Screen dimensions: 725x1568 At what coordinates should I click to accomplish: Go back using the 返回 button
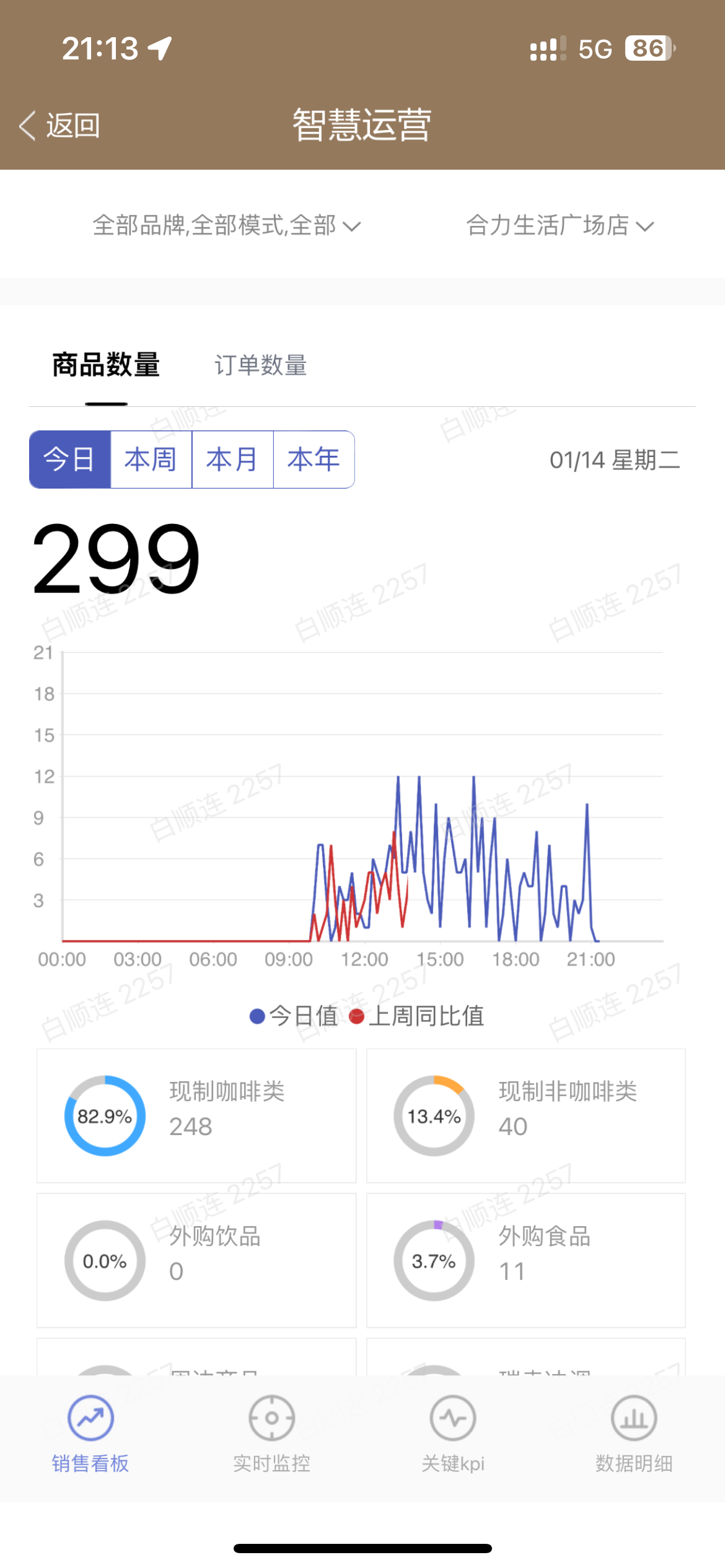(60, 126)
